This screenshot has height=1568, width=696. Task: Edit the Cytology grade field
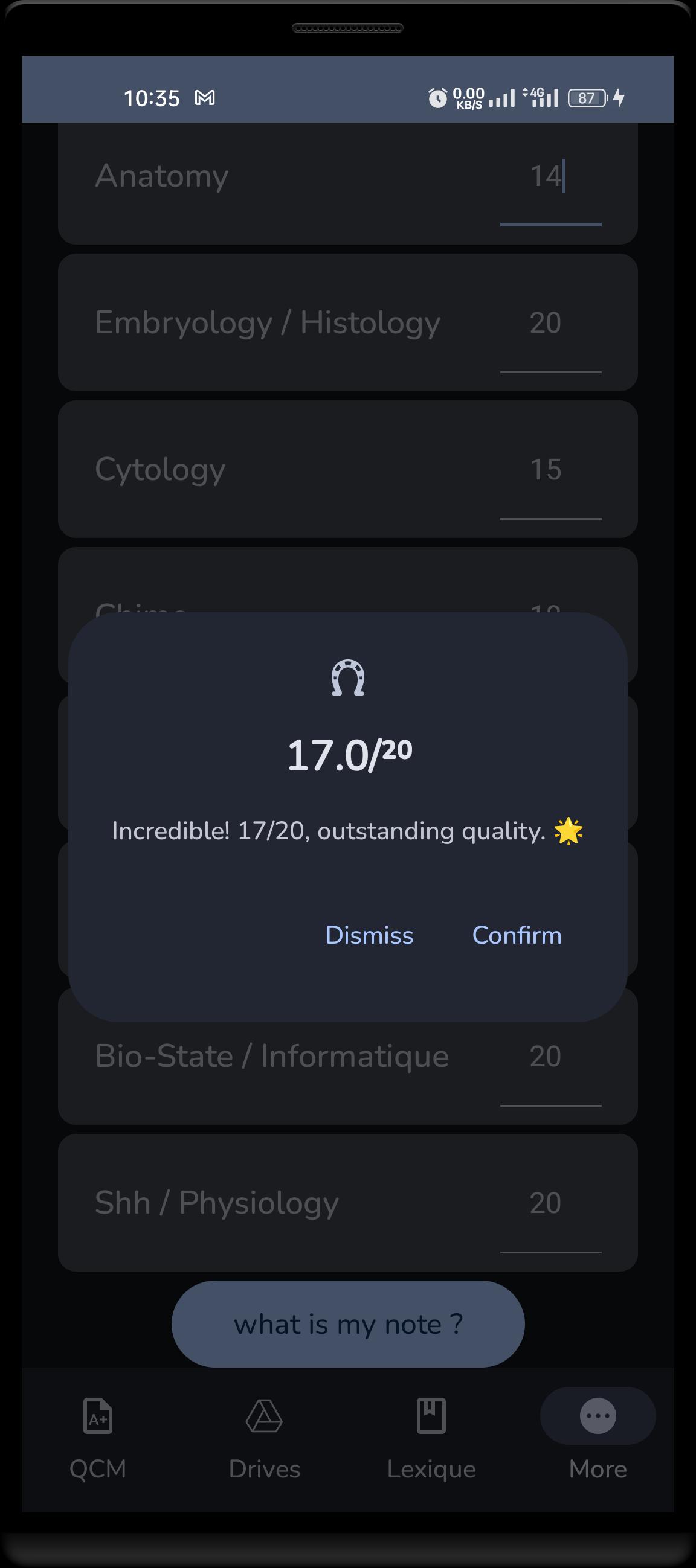click(x=550, y=476)
